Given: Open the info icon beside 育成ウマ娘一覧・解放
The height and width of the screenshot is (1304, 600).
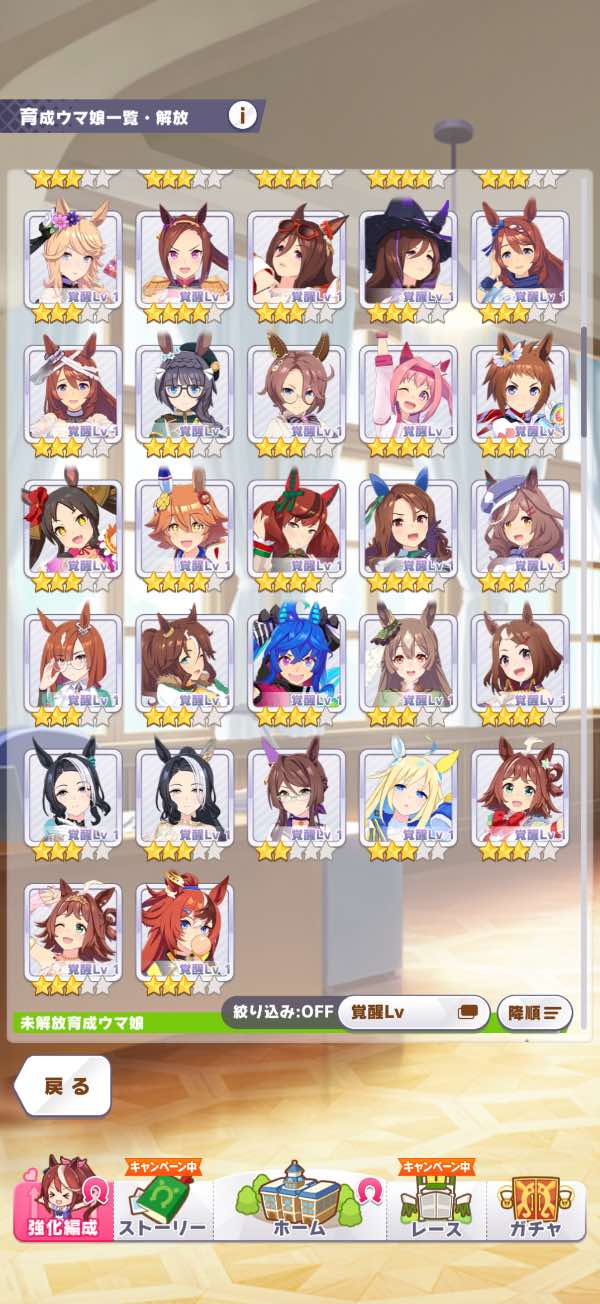Looking at the screenshot, I should [242, 115].
